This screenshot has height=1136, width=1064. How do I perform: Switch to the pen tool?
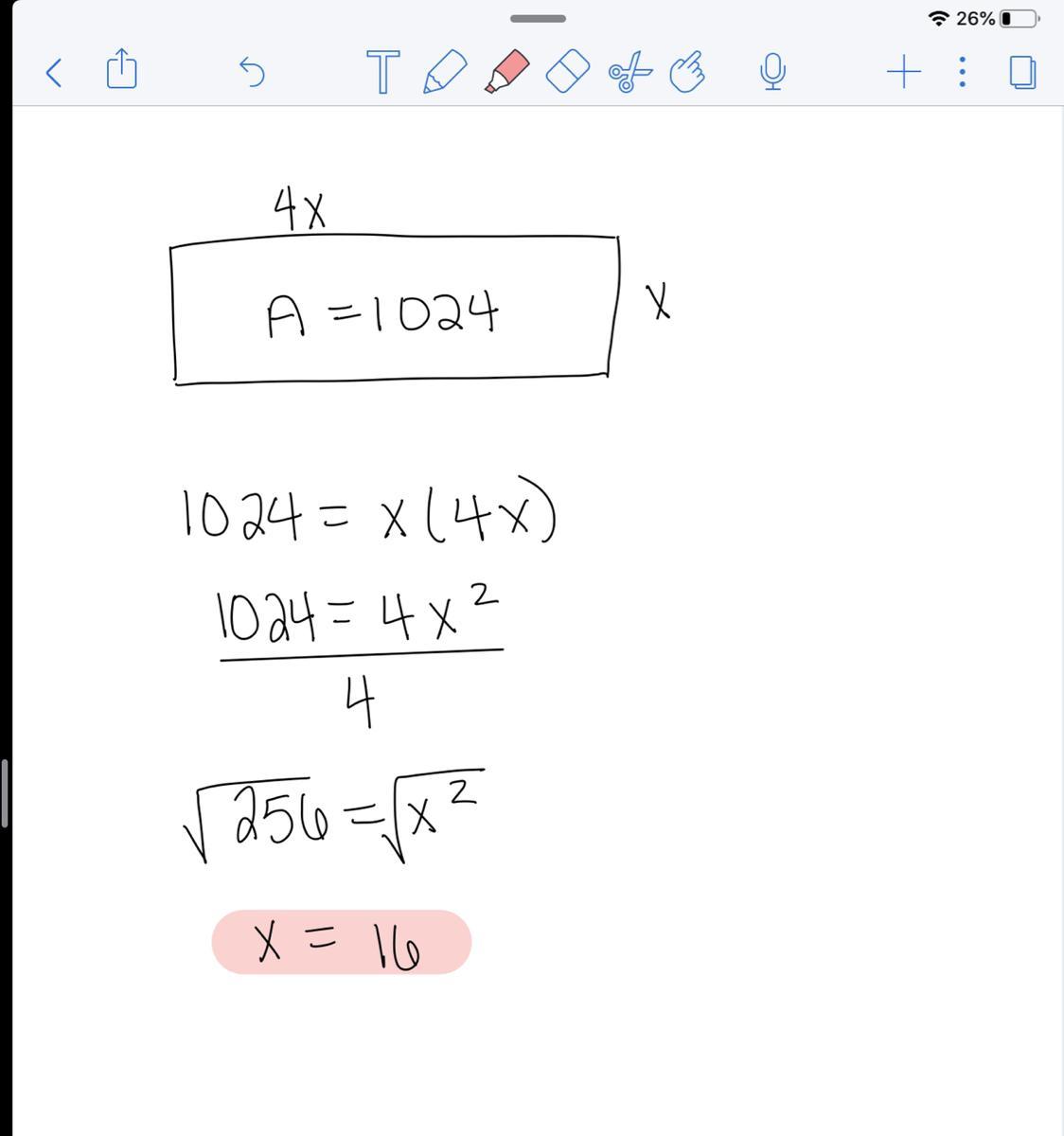tap(445, 72)
